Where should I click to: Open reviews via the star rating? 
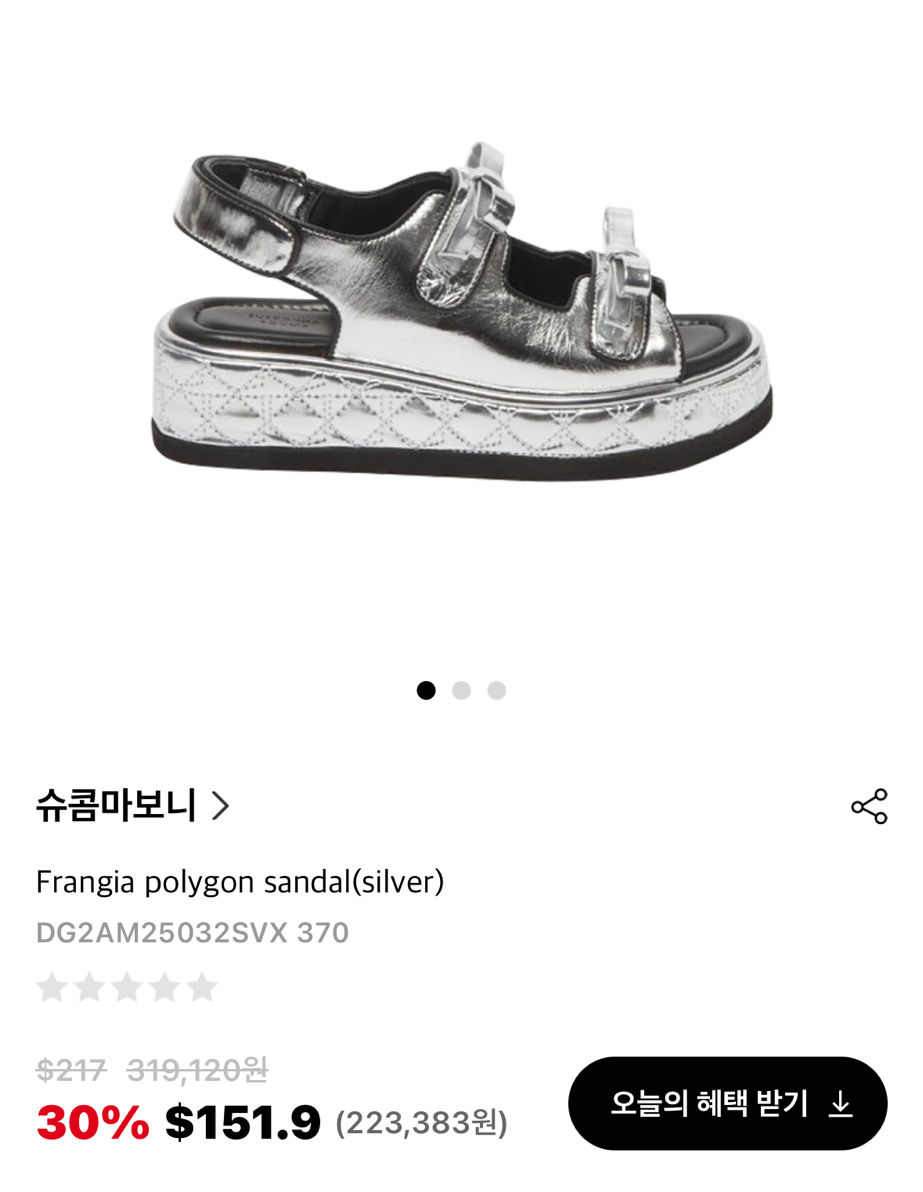tap(127, 987)
